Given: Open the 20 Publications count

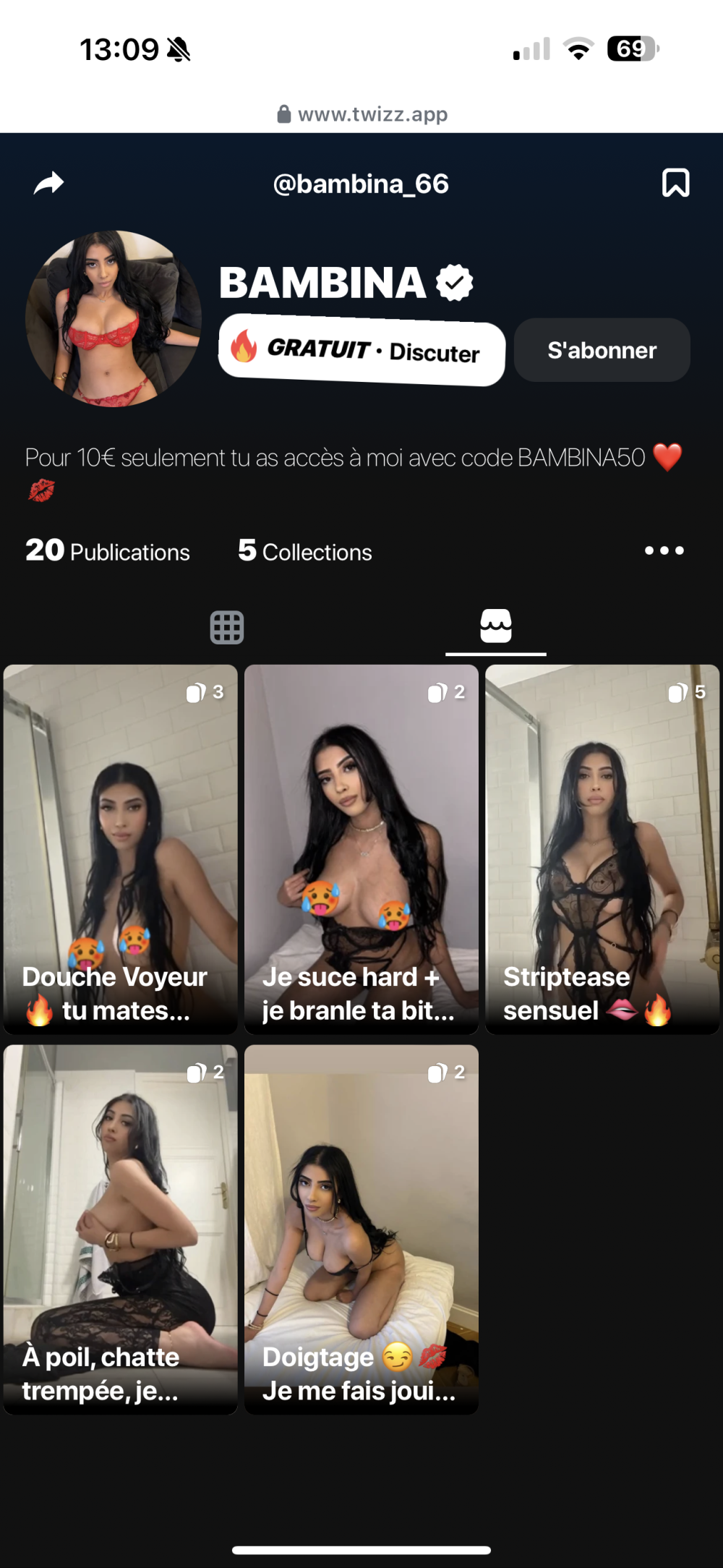Looking at the screenshot, I should pyautogui.click(x=108, y=551).
